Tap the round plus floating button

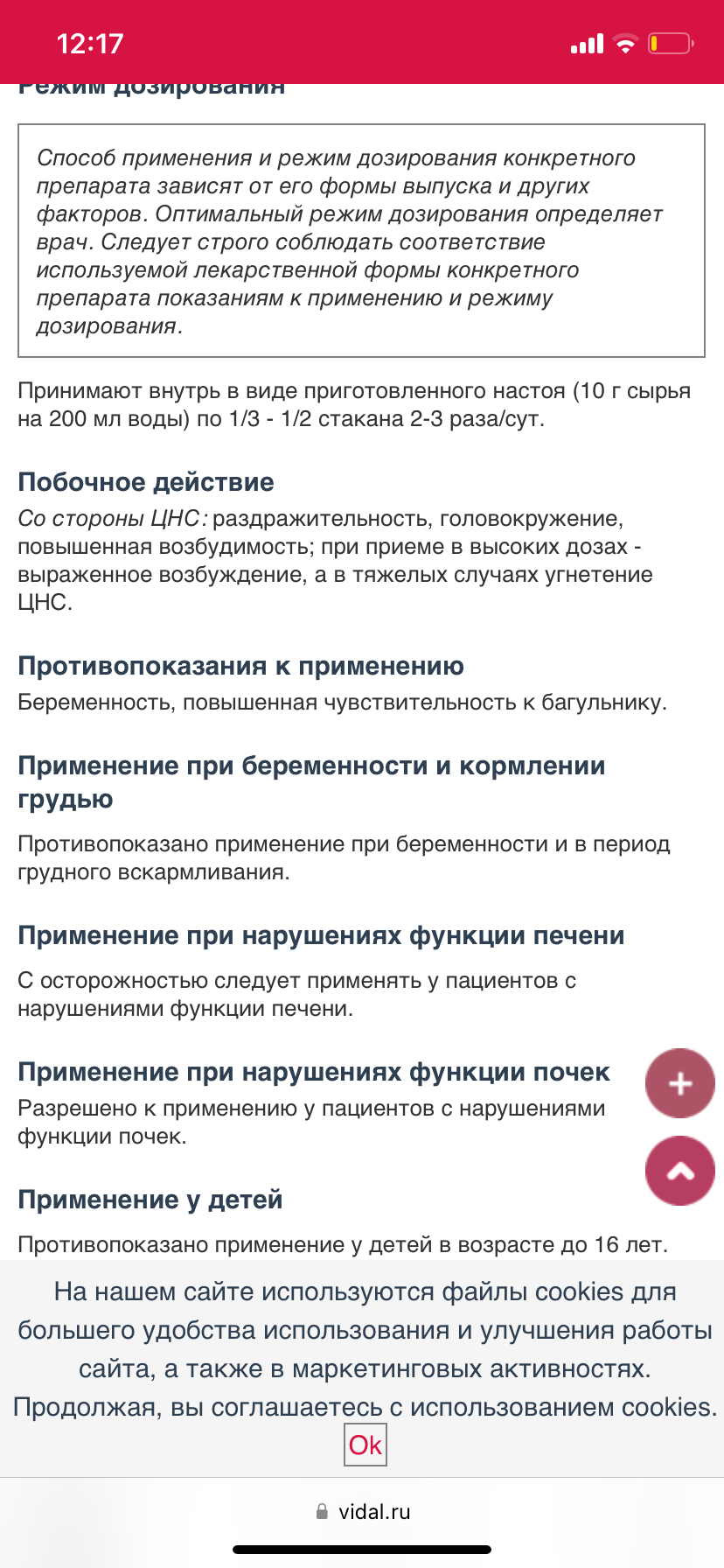[x=679, y=1083]
